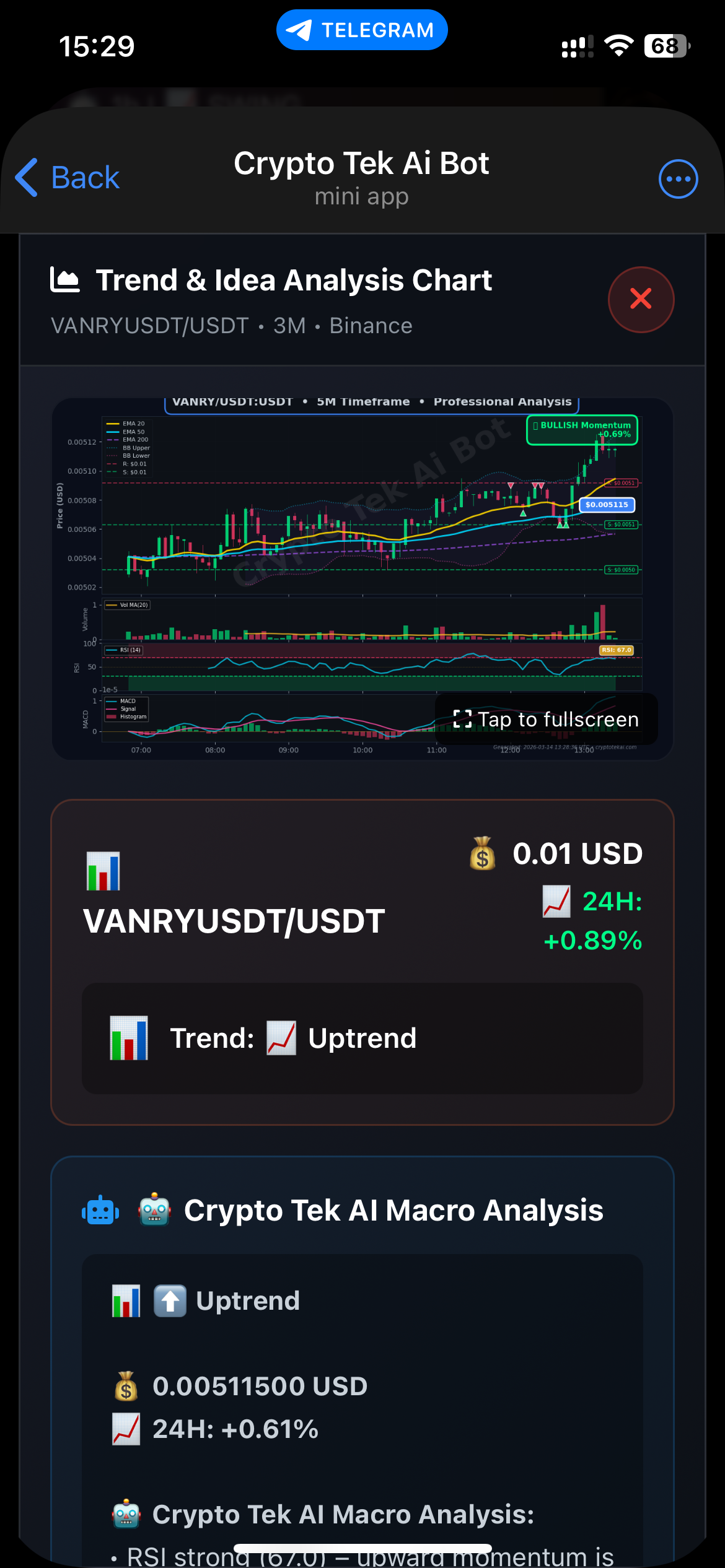Click the Trend & Idea Analysis chart icon
This screenshot has height=1568, width=725.
pos(64,279)
